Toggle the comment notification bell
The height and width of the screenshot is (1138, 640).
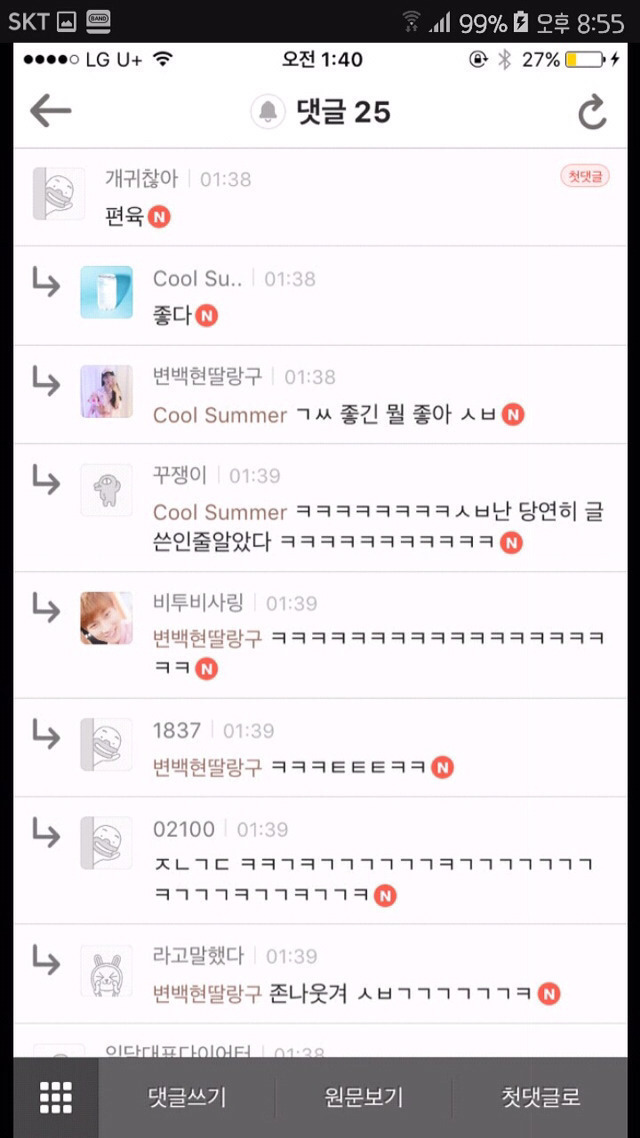267,112
